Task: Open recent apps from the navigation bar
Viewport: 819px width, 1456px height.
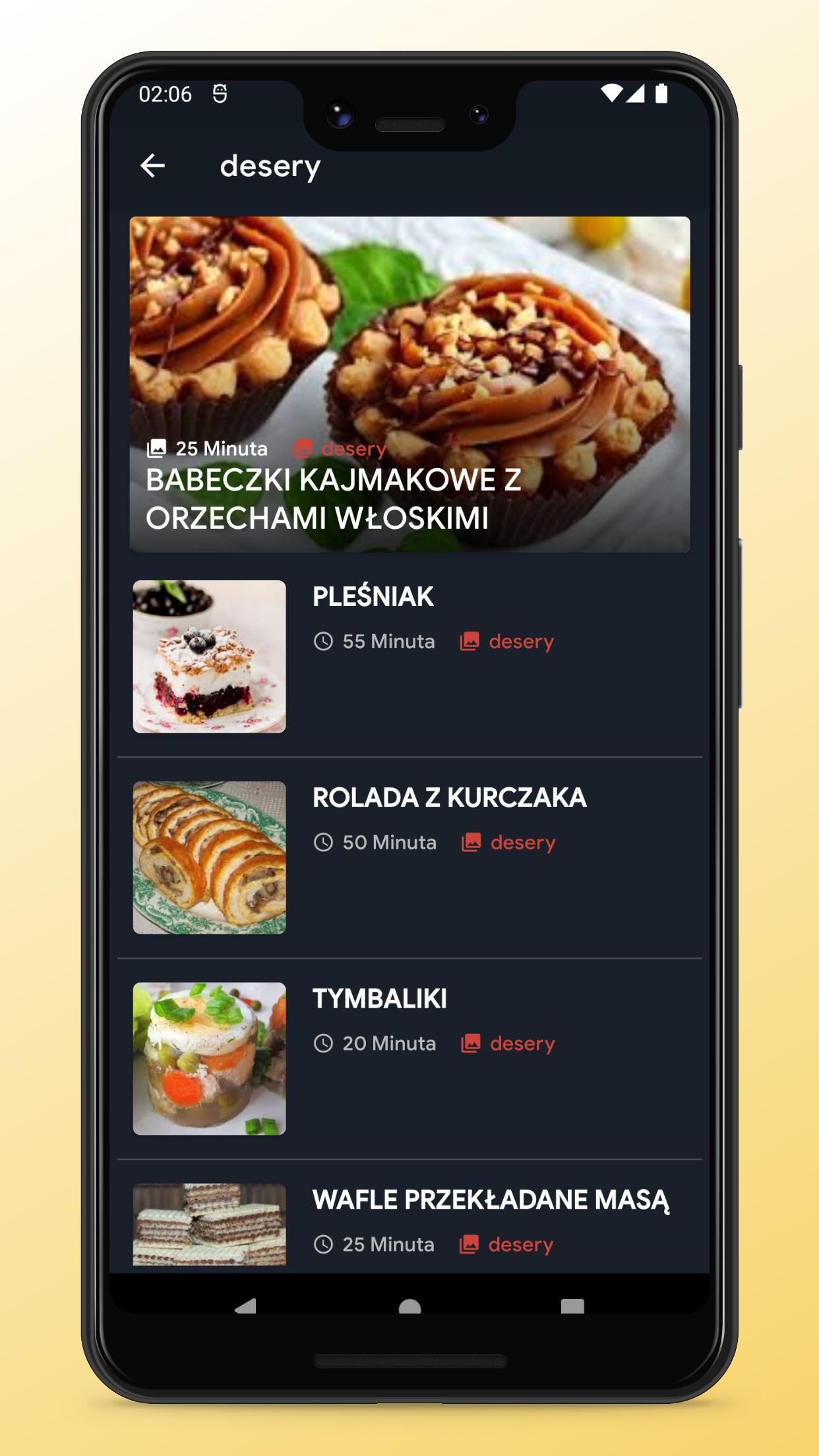Action: 572,1306
